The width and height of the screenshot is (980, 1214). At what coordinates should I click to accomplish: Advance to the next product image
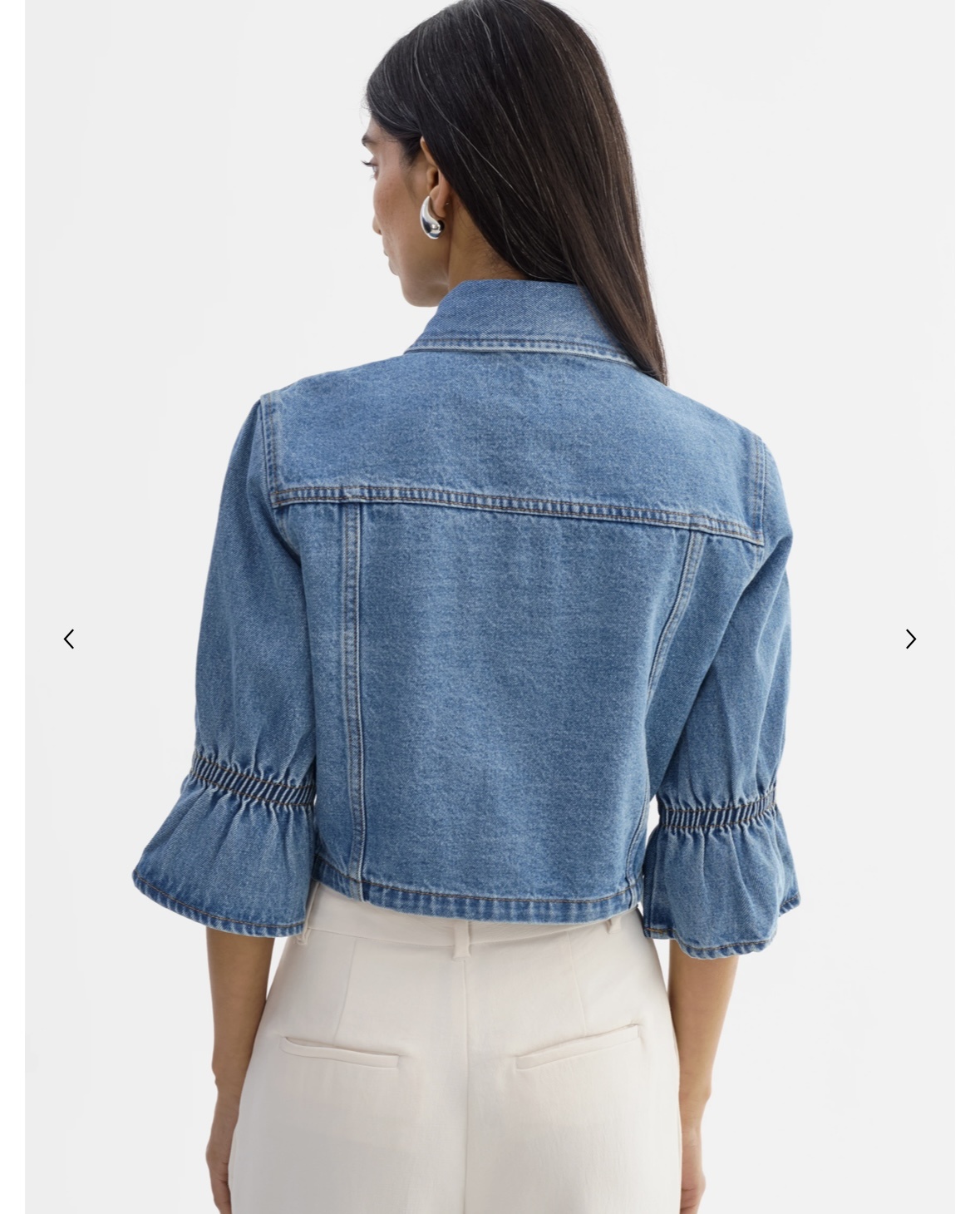tap(910, 639)
